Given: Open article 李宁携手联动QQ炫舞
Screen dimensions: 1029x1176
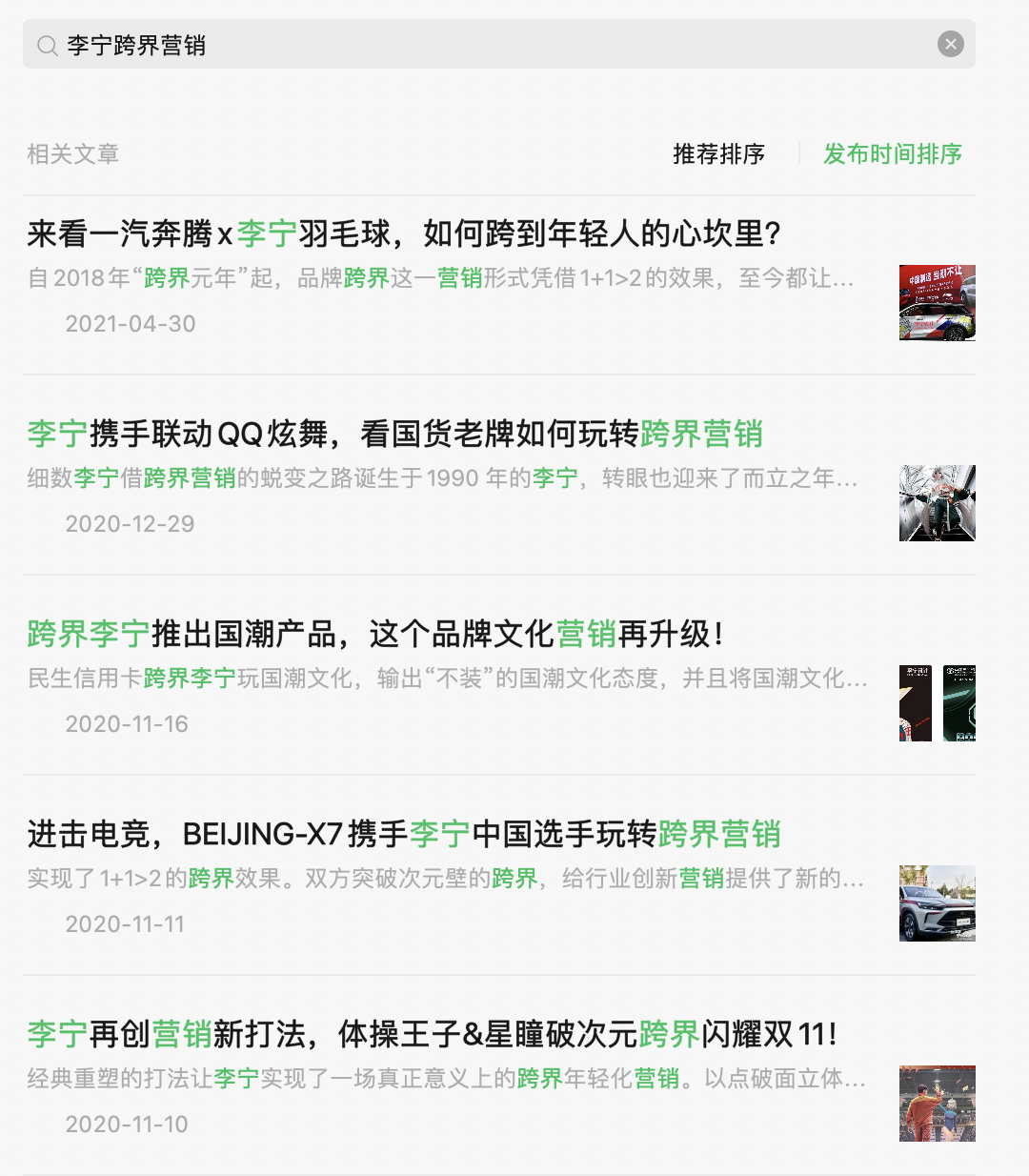Looking at the screenshot, I should pos(395,435).
